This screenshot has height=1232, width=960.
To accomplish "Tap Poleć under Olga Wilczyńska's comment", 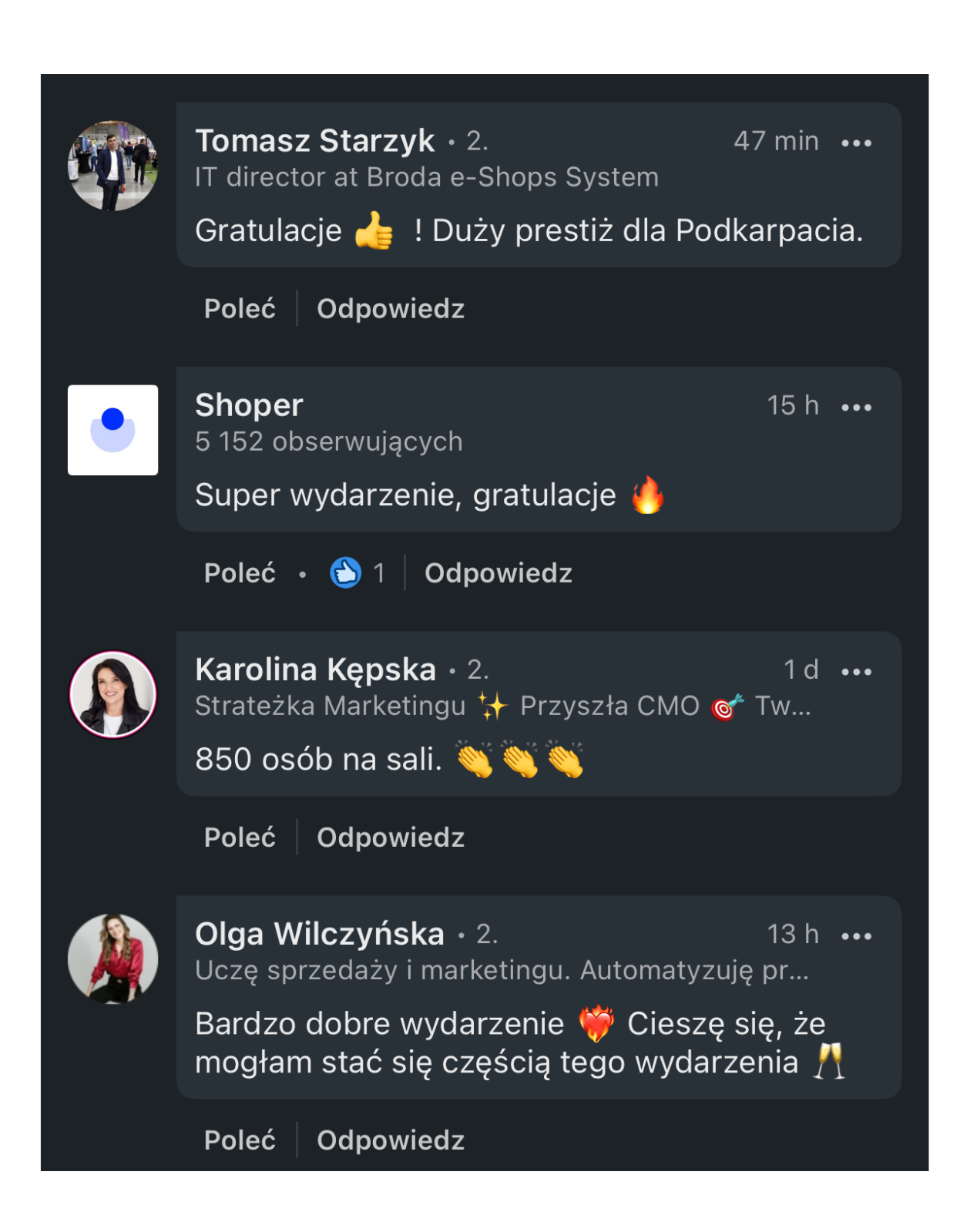I will point(240,1140).
